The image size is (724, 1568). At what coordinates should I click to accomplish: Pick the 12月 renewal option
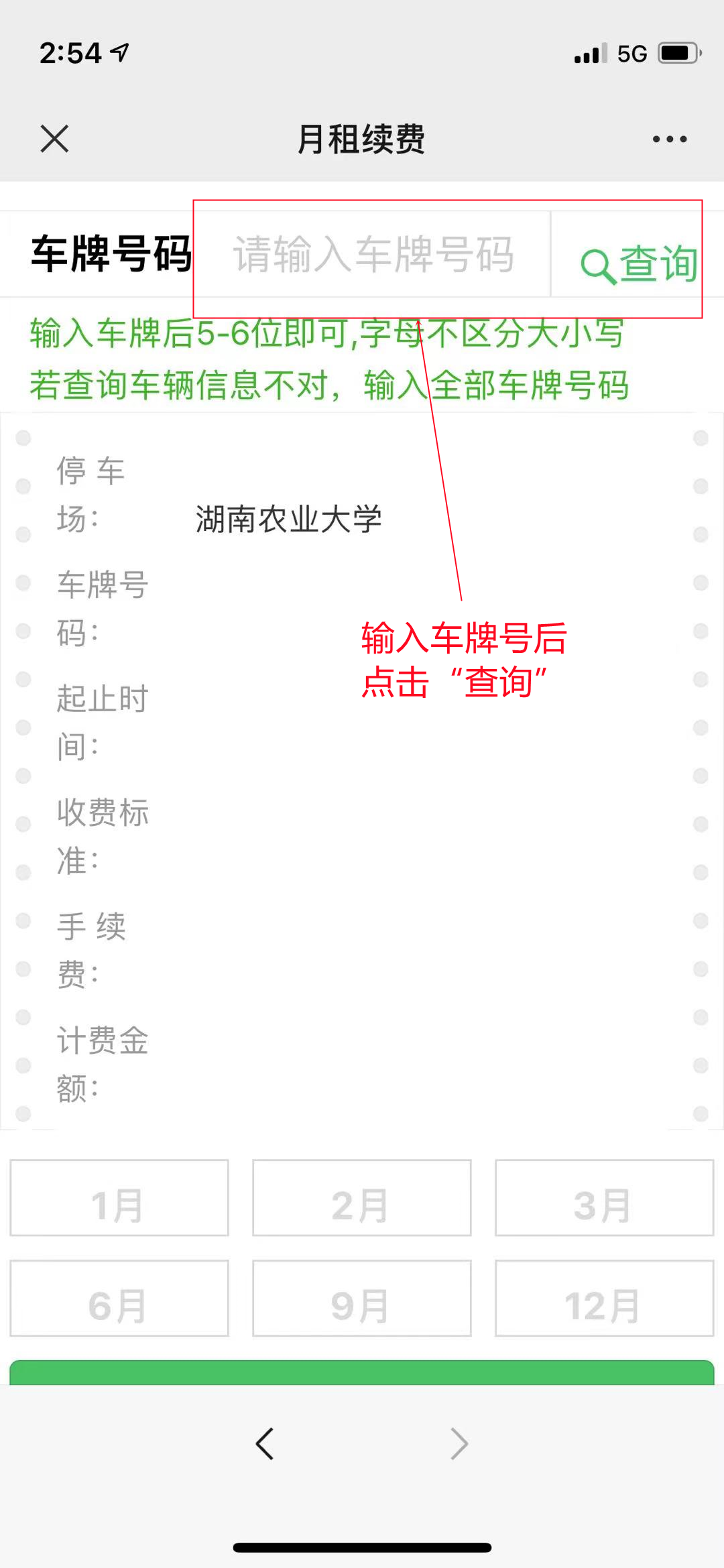coord(604,1299)
